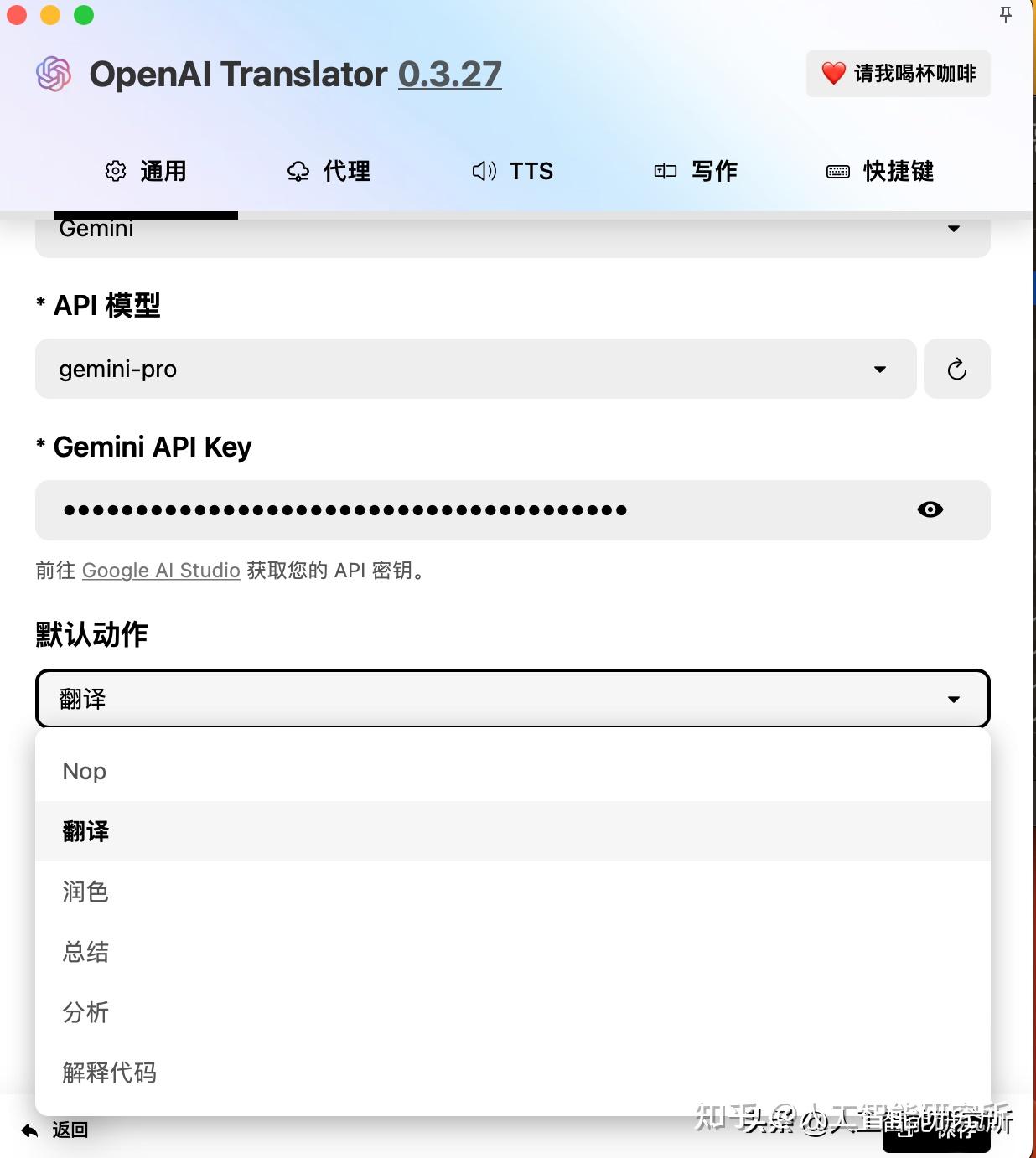Click the cloud icon next to 代理
This screenshot has height=1158, width=1036.
(298, 171)
